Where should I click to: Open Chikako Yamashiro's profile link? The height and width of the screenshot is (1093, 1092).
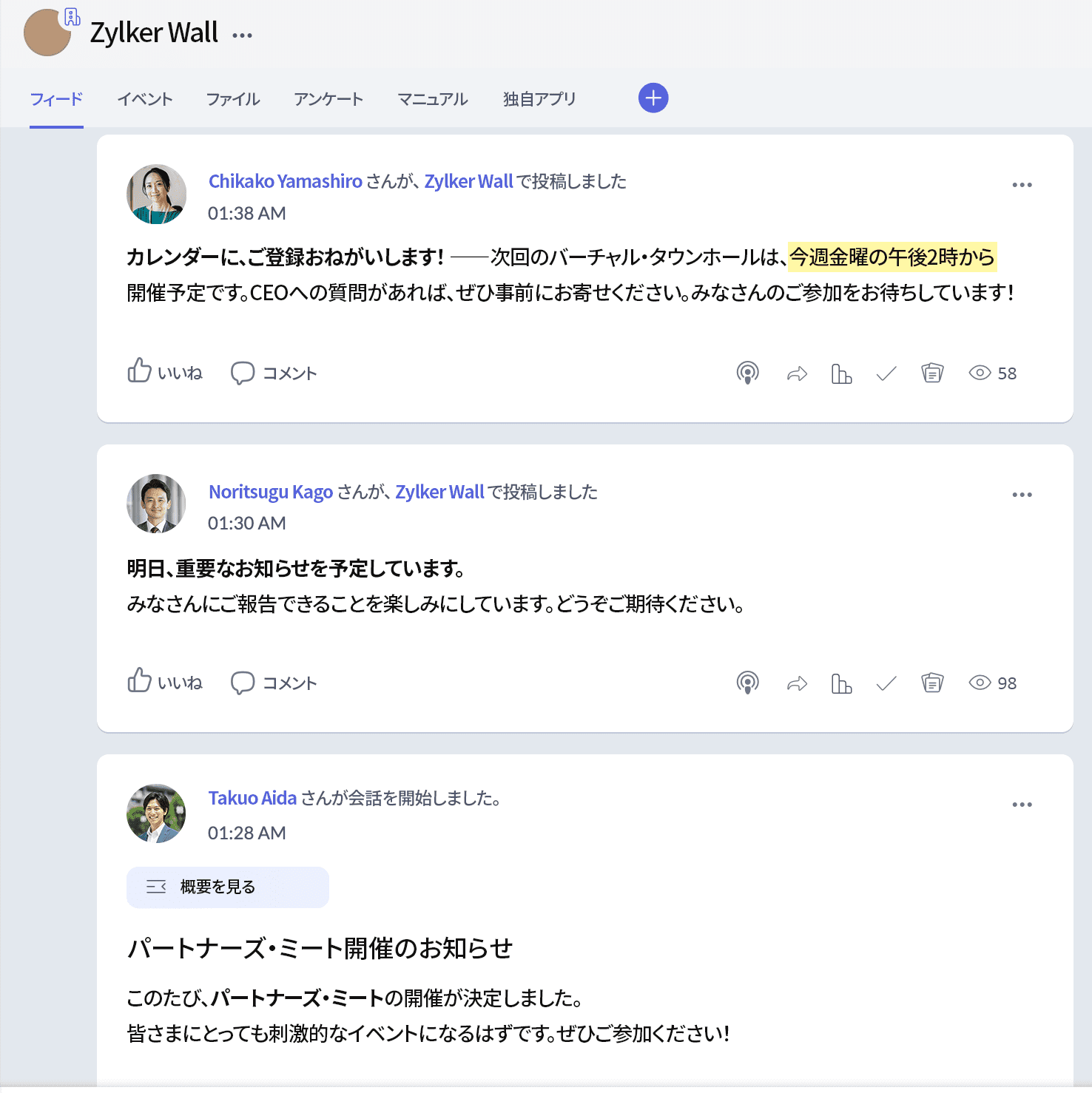tap(285, 181)
